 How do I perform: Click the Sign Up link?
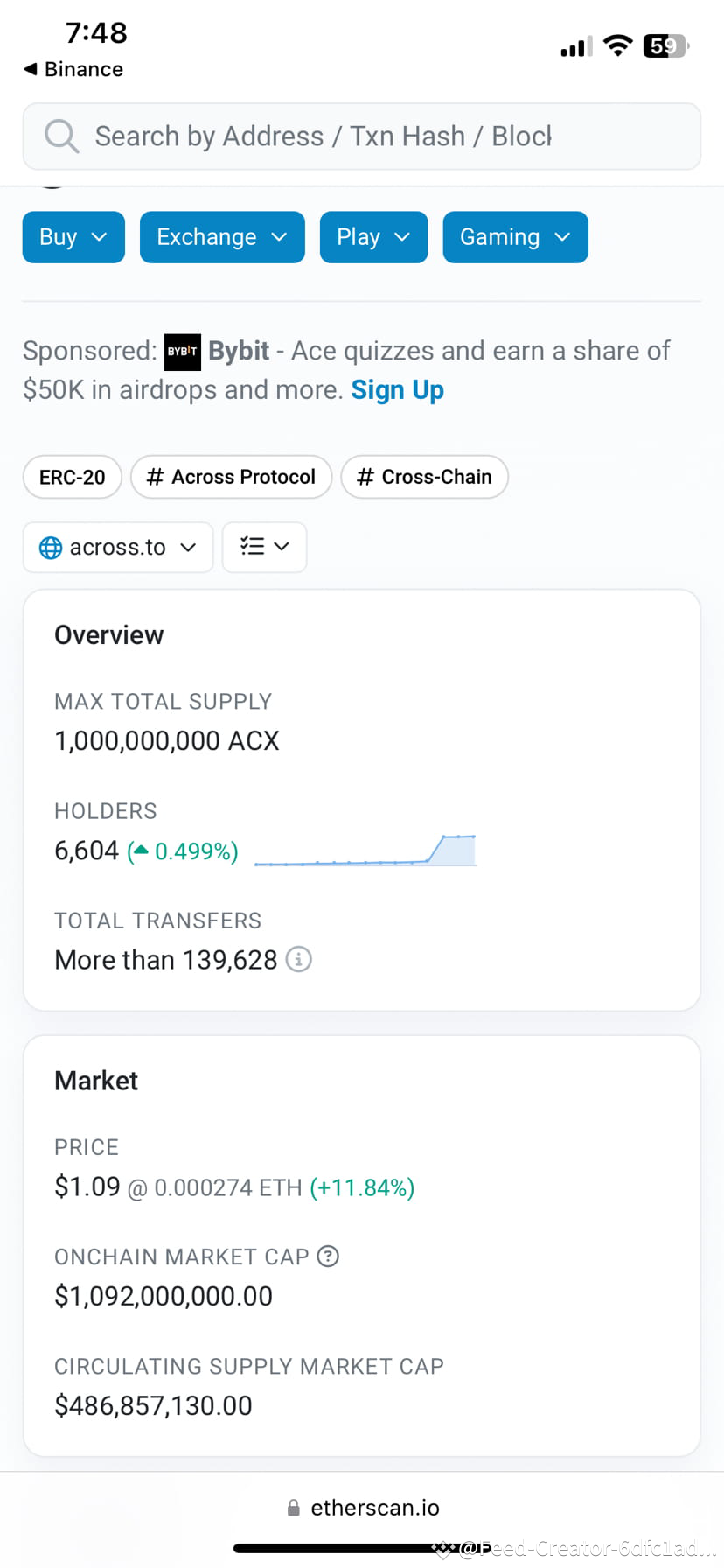[x=398, y=390]
